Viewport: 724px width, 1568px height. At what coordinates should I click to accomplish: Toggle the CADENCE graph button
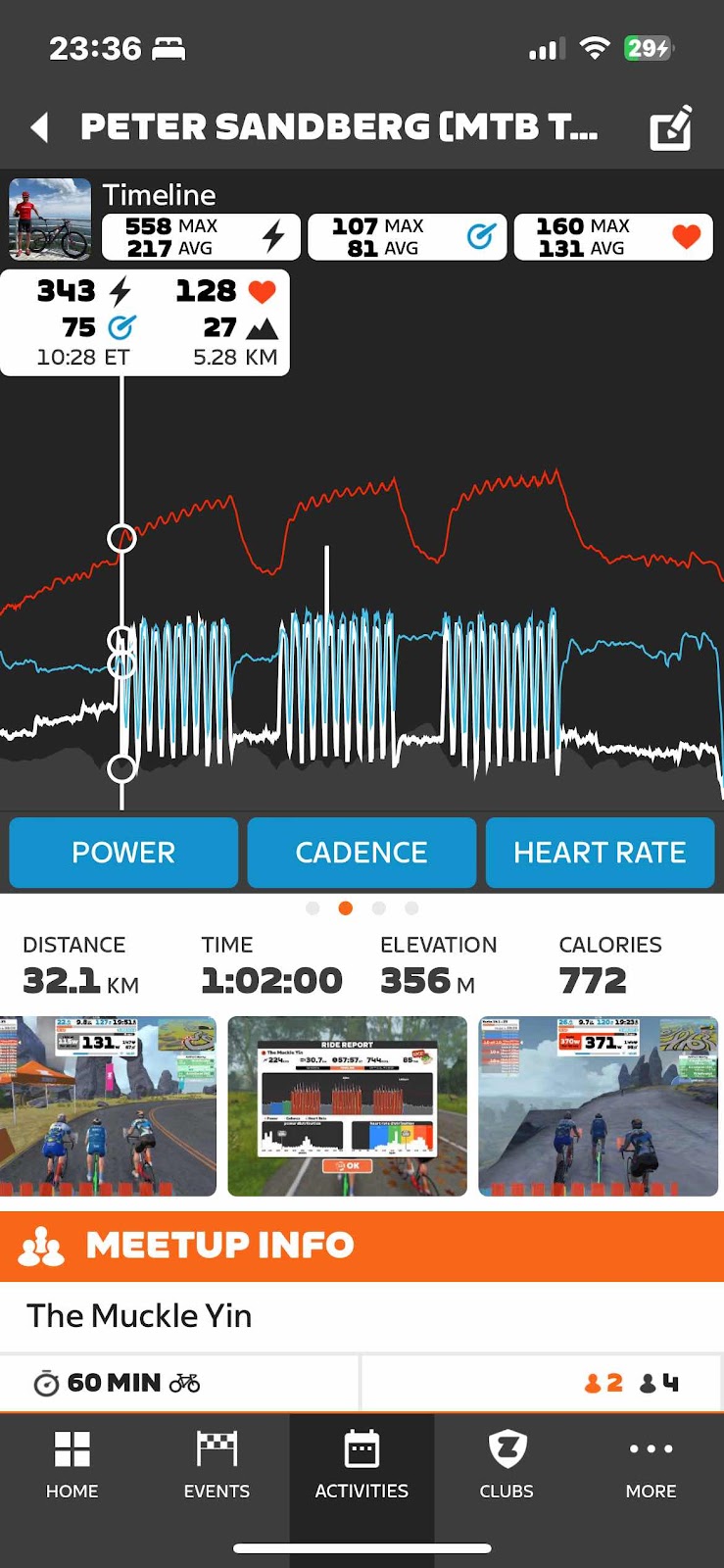pyautogui.click(x=362, y=853)
